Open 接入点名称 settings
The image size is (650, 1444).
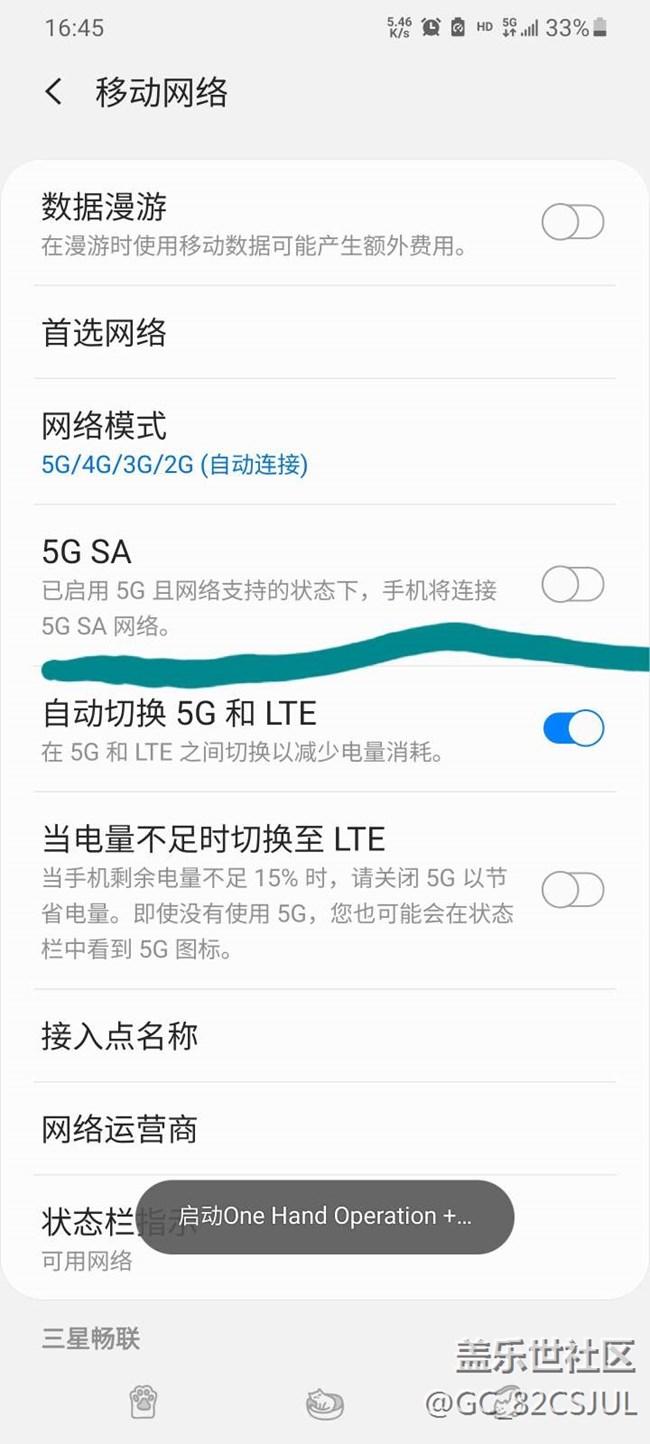[x=325, y=1036]
